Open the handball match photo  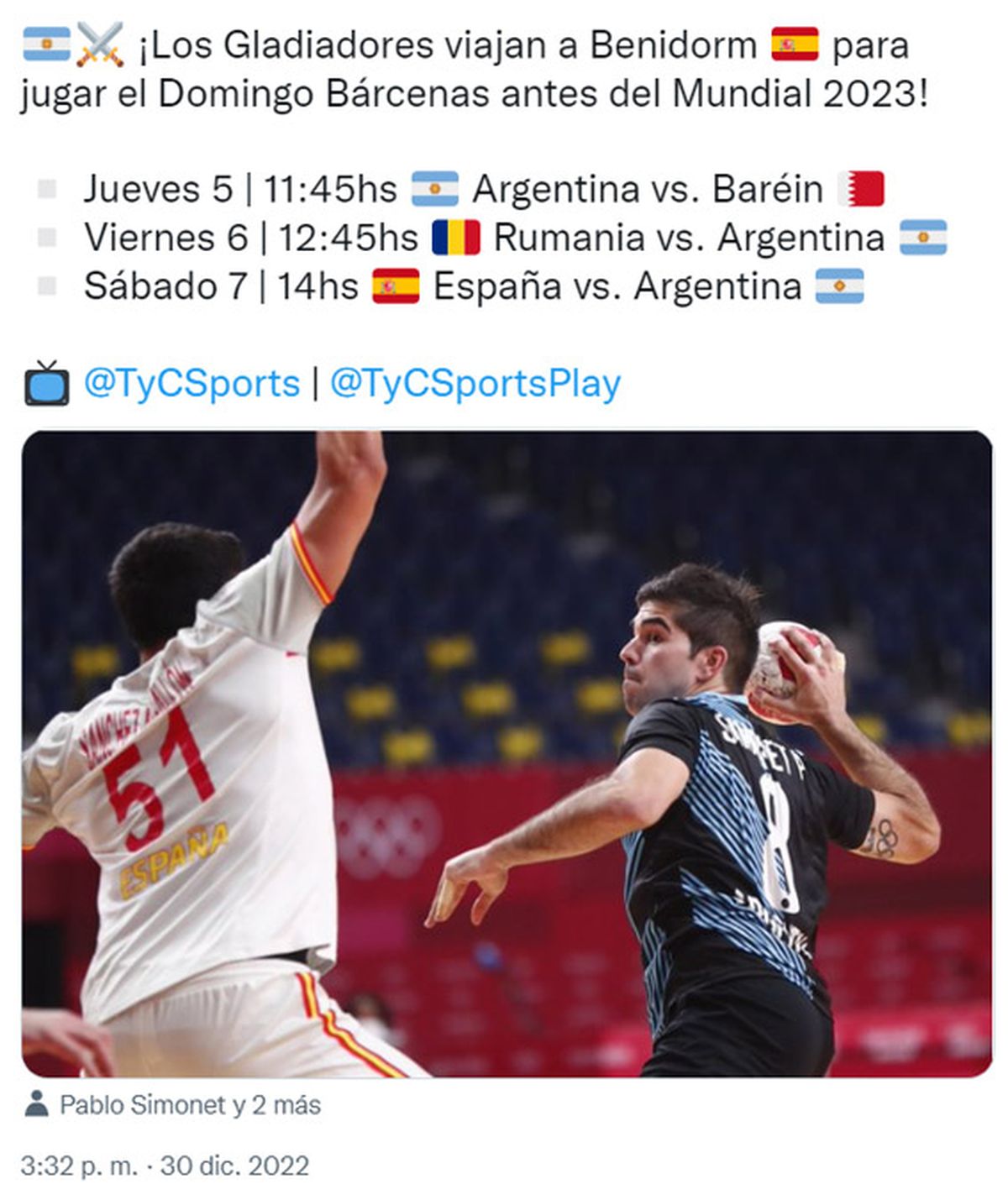(507, 753)
